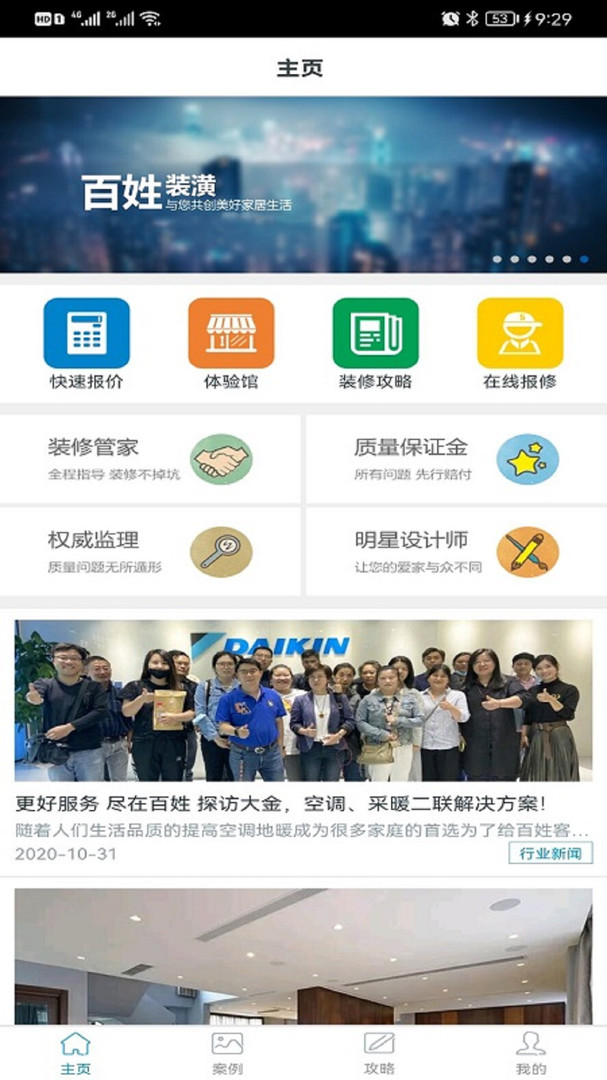This screenshot has height=1080, width=607.
Task: Open the 体验馆 showroom
Action: coord(231,343)
